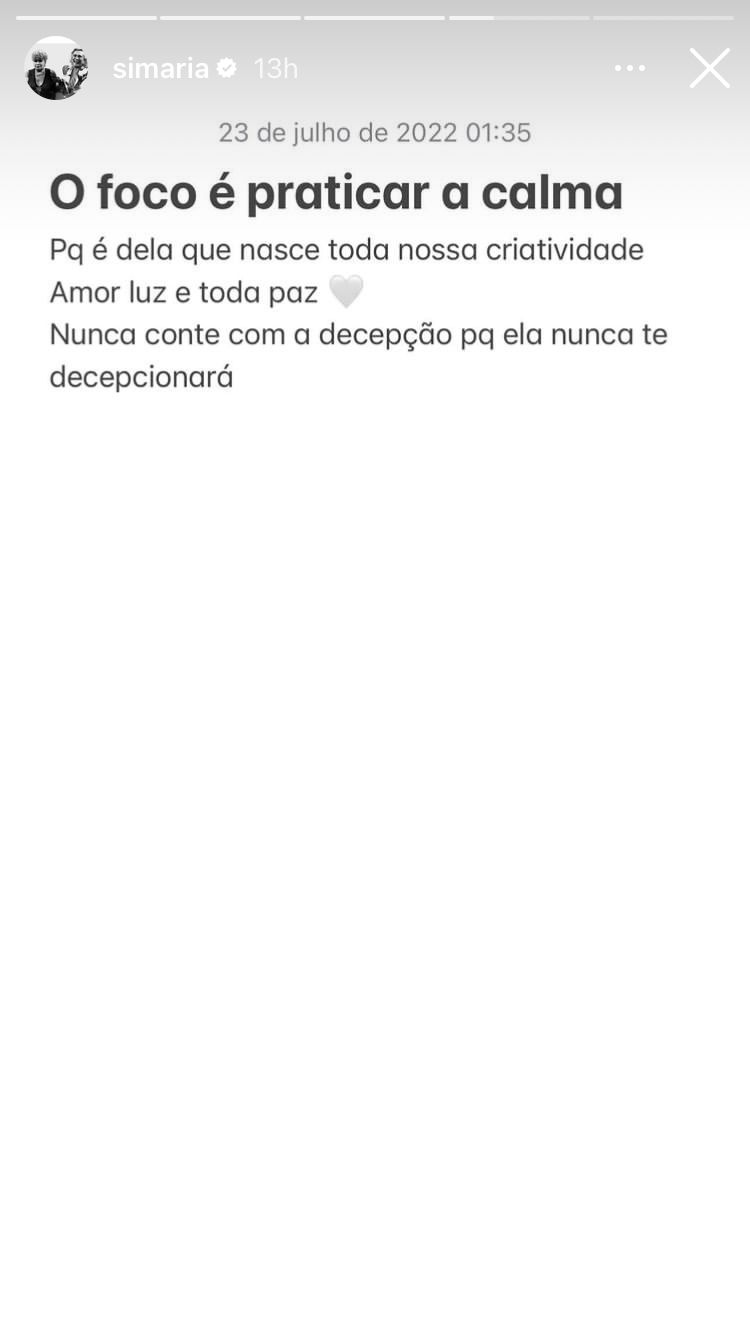Close the story viewer
The height and width of the screenshot is (1334, 750).
(709, 68)
